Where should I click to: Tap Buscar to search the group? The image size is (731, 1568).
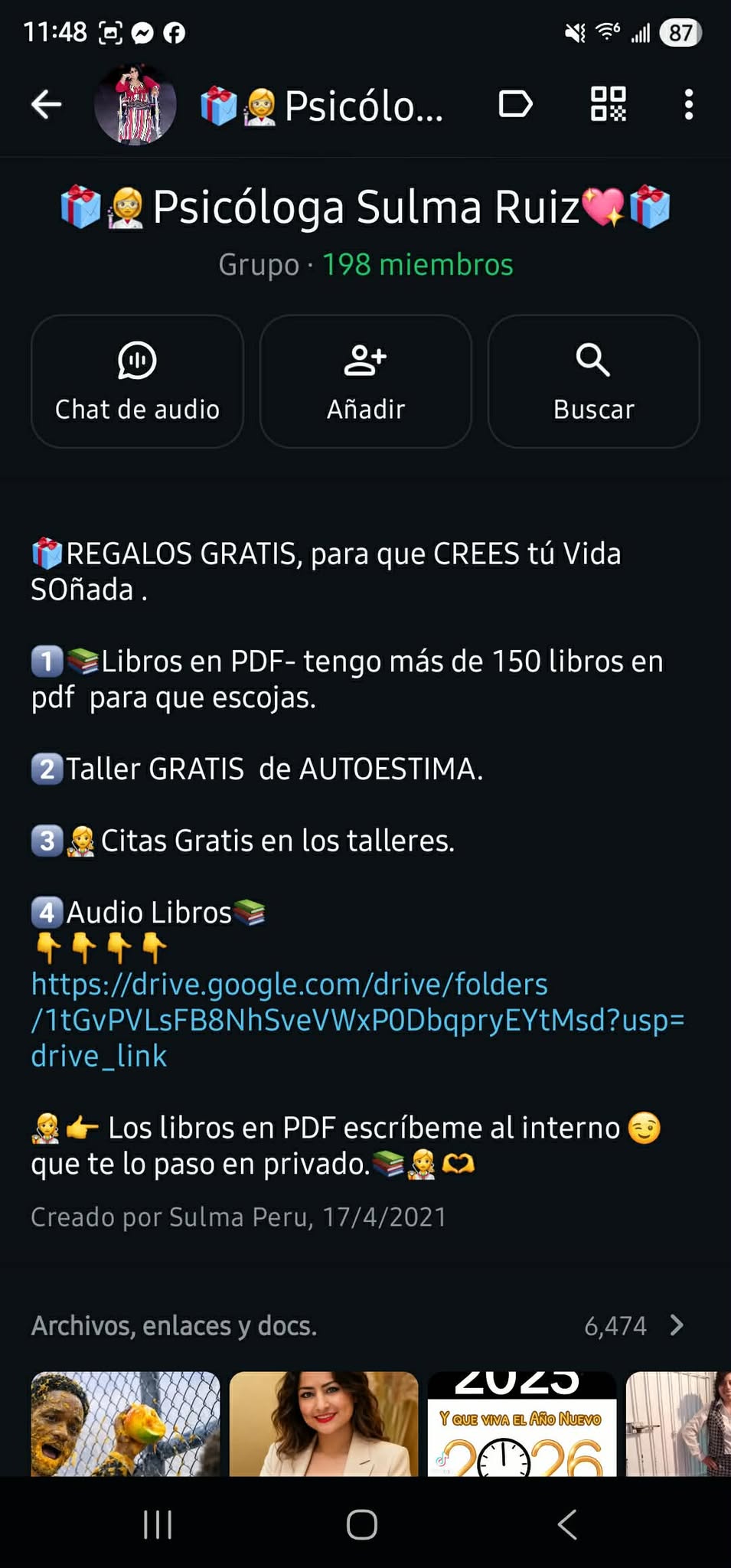(x=593, y=381)
